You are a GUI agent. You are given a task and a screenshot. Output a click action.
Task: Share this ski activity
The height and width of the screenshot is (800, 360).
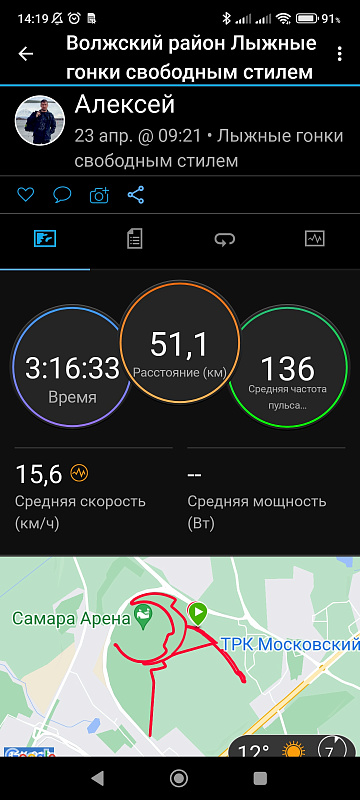[x=136, y=194]
